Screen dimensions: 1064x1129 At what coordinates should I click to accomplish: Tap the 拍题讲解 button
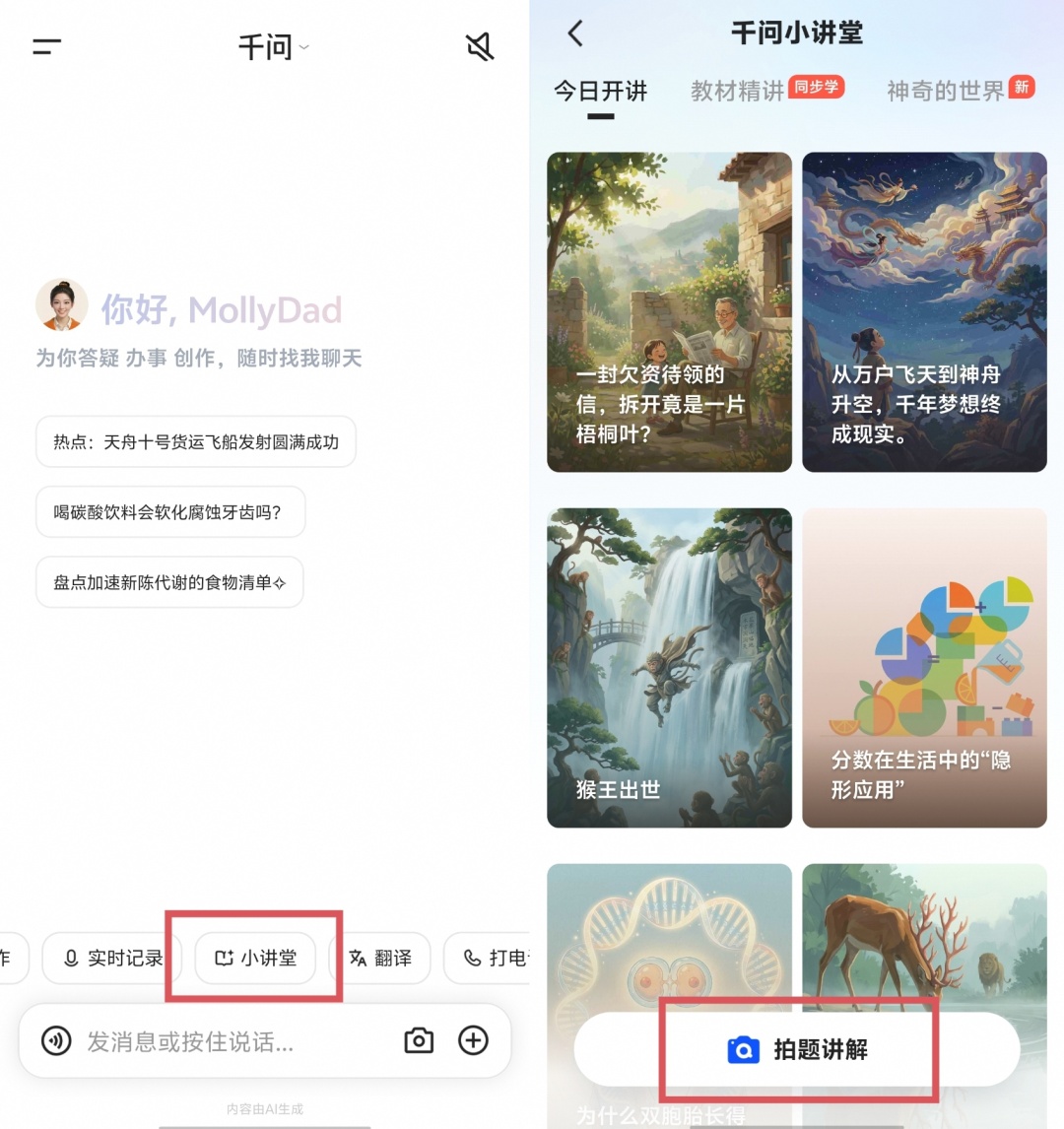(797, 1049)
